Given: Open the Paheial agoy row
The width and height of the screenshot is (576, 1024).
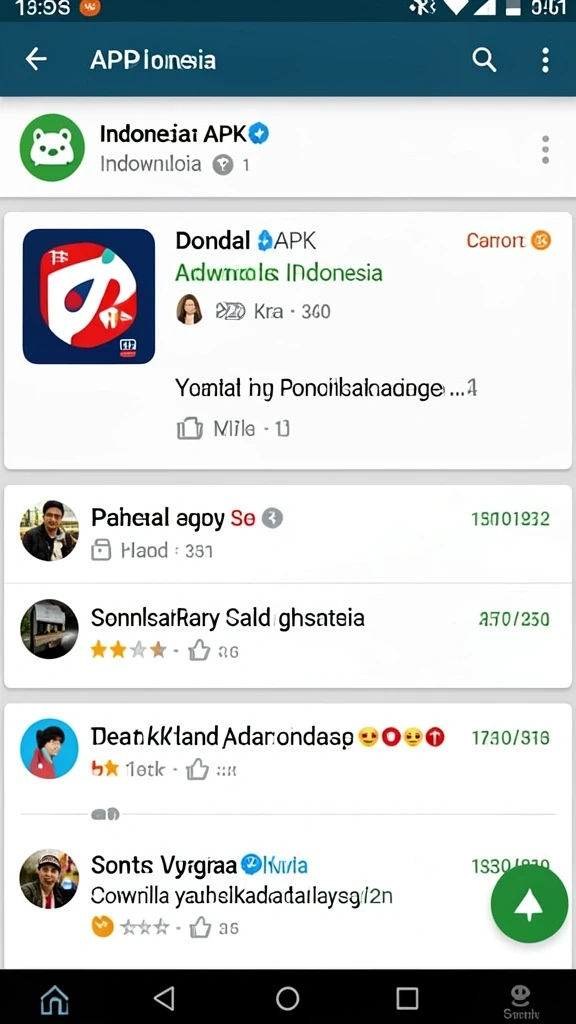Looking at the screenshot, I should tap(288, 534).
